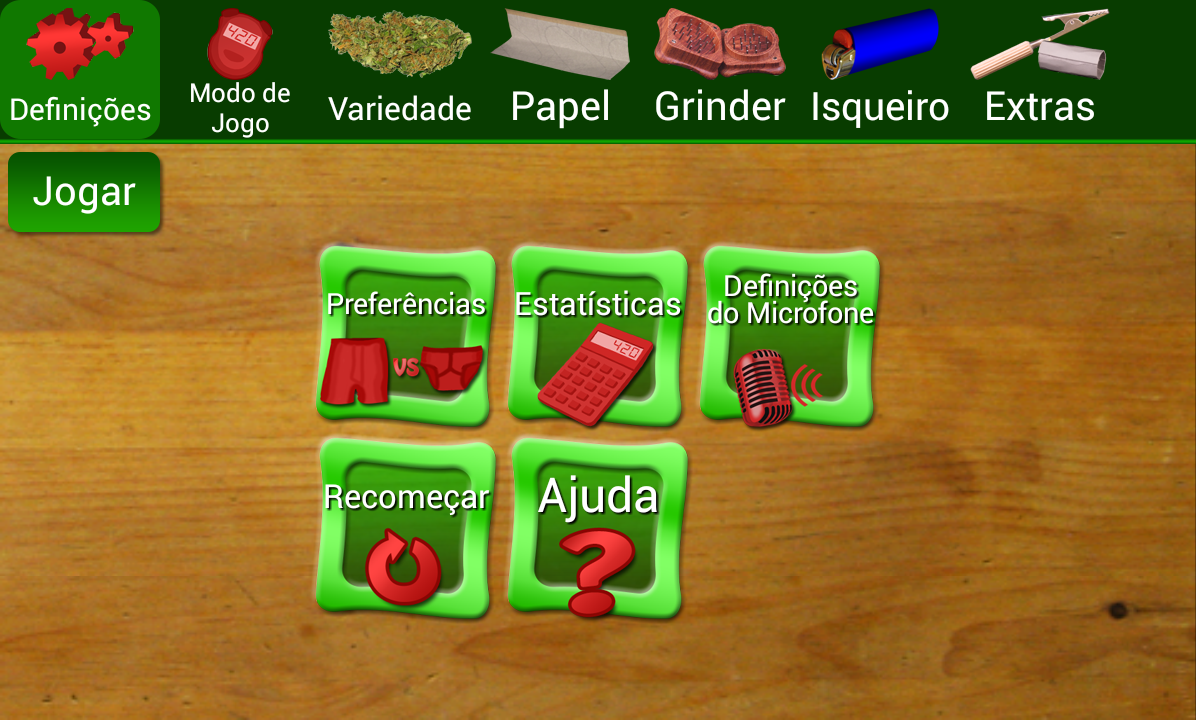Viewport: 1196px width, 720px height.
Task: Open the Ajuda help tile
Action: pos(598,528)
